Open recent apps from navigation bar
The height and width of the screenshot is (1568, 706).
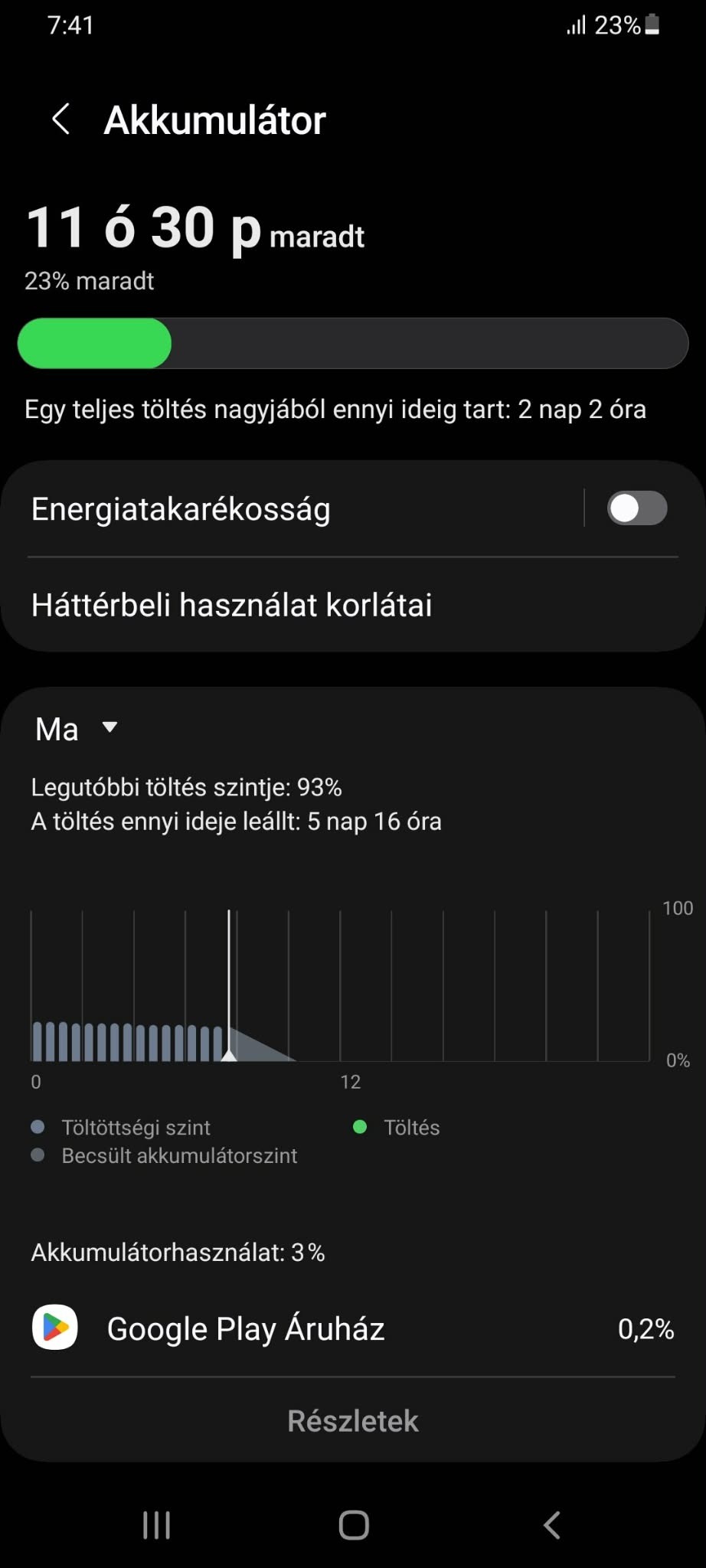(157, 1525)
